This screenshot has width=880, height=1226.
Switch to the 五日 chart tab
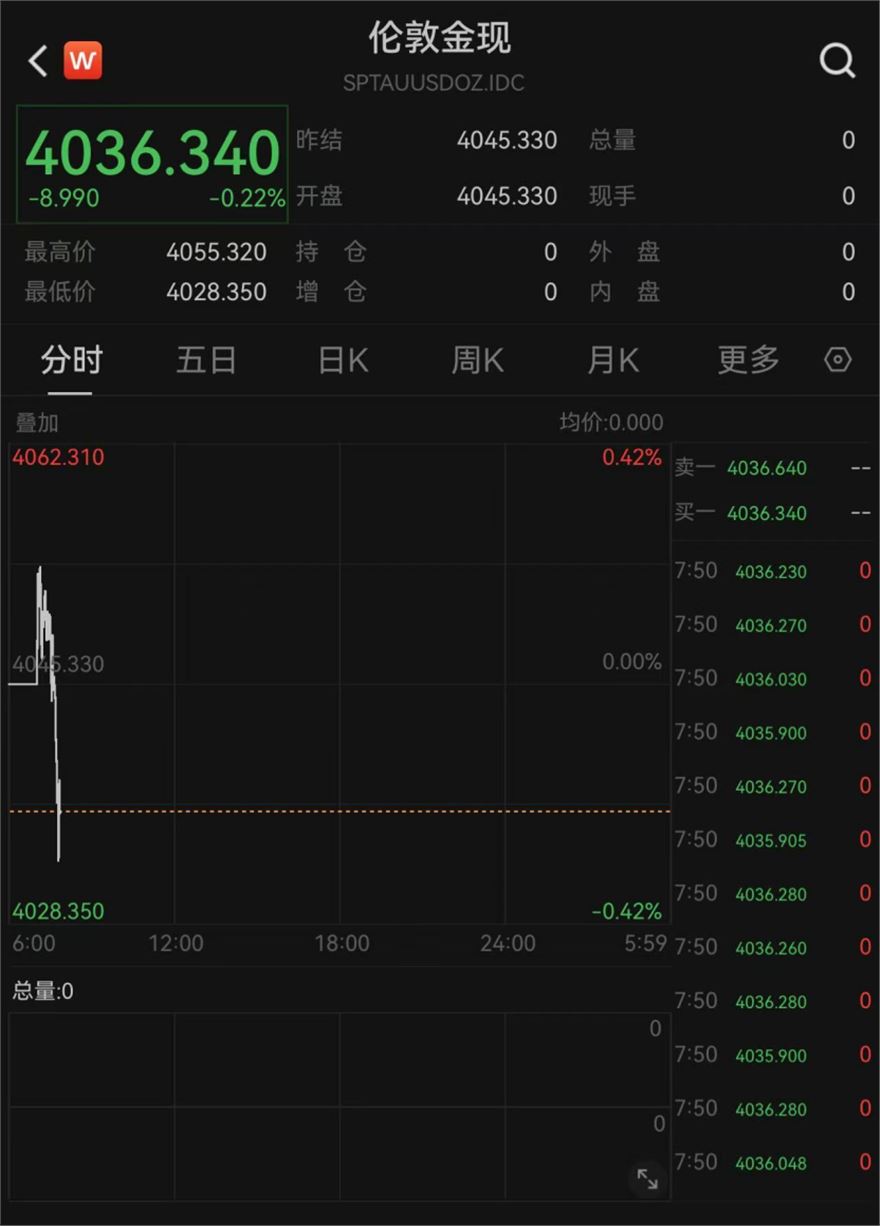(x=206, y=360)
